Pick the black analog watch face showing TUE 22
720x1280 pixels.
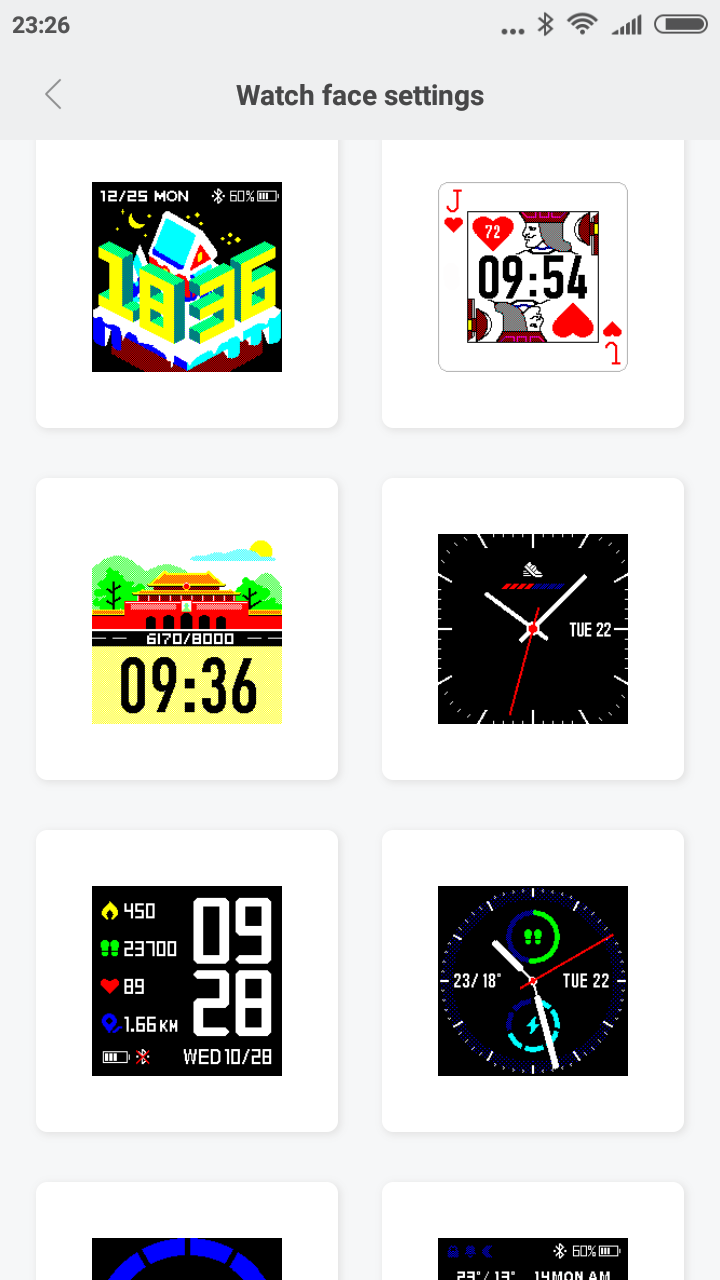[x=532, y=628]
